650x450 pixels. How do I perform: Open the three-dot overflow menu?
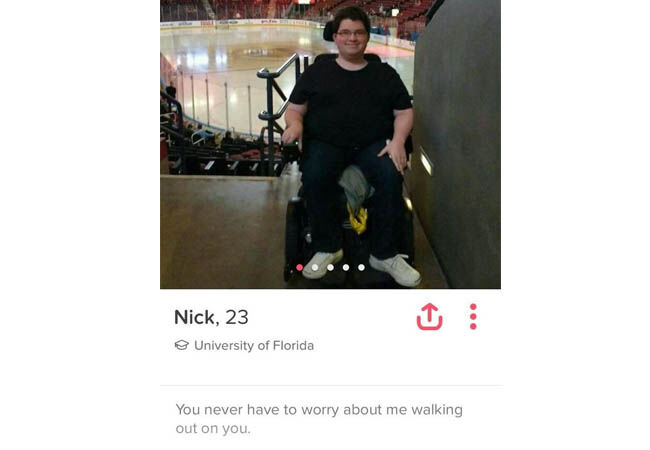coord(473,317)
